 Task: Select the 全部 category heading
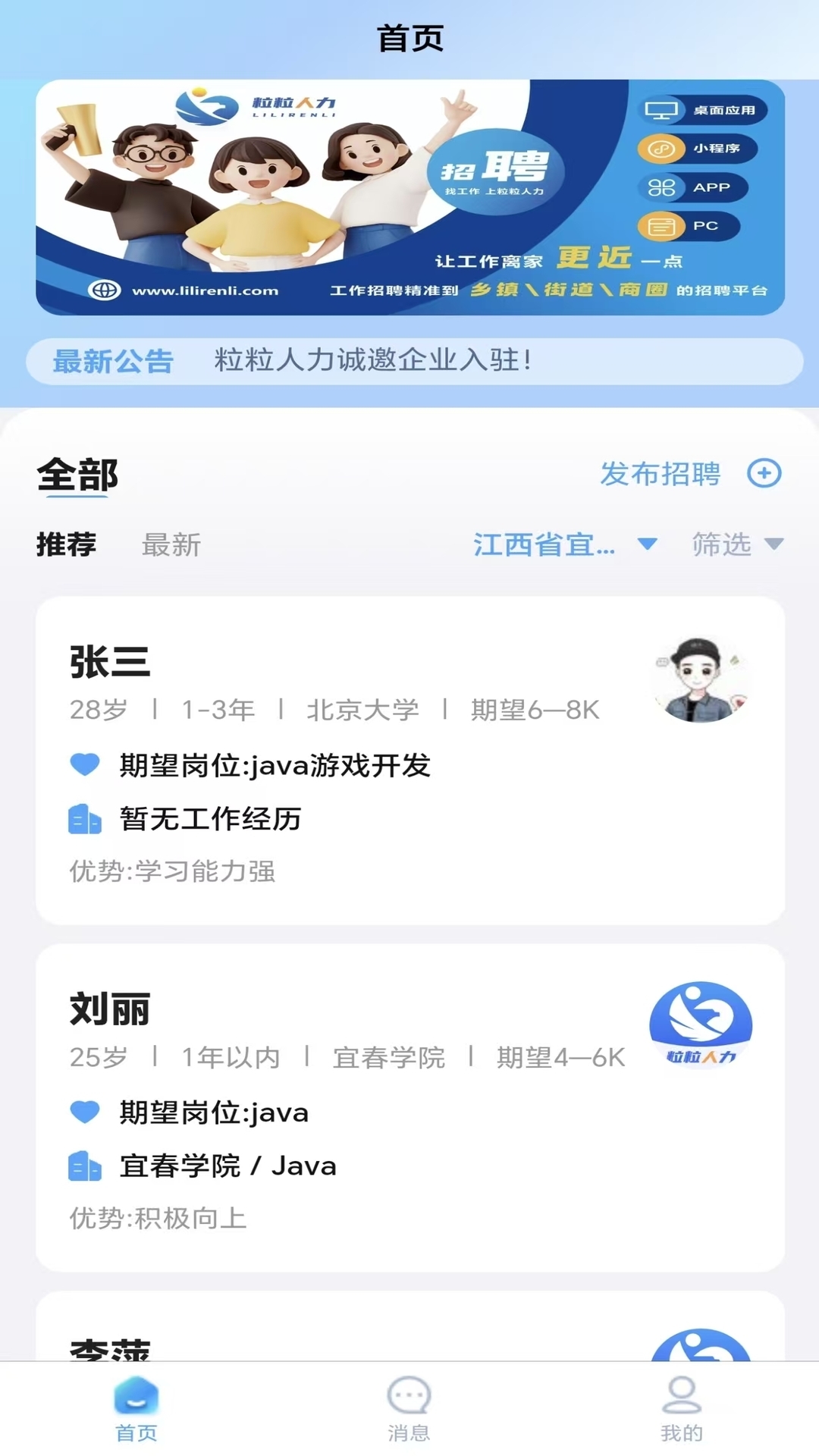click(76, 475)
